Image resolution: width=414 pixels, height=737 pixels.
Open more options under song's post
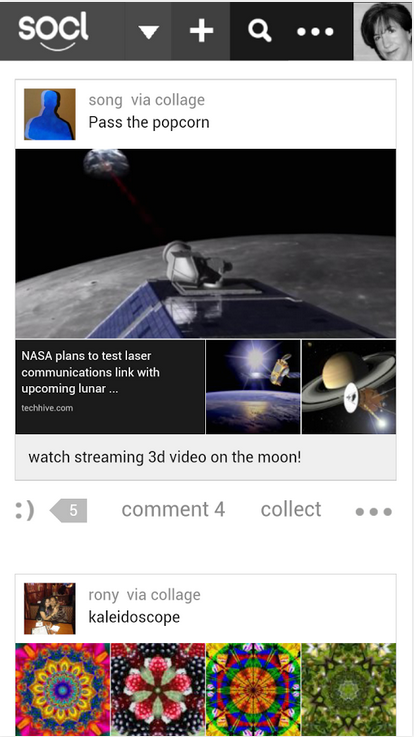[x=374, y=511]
